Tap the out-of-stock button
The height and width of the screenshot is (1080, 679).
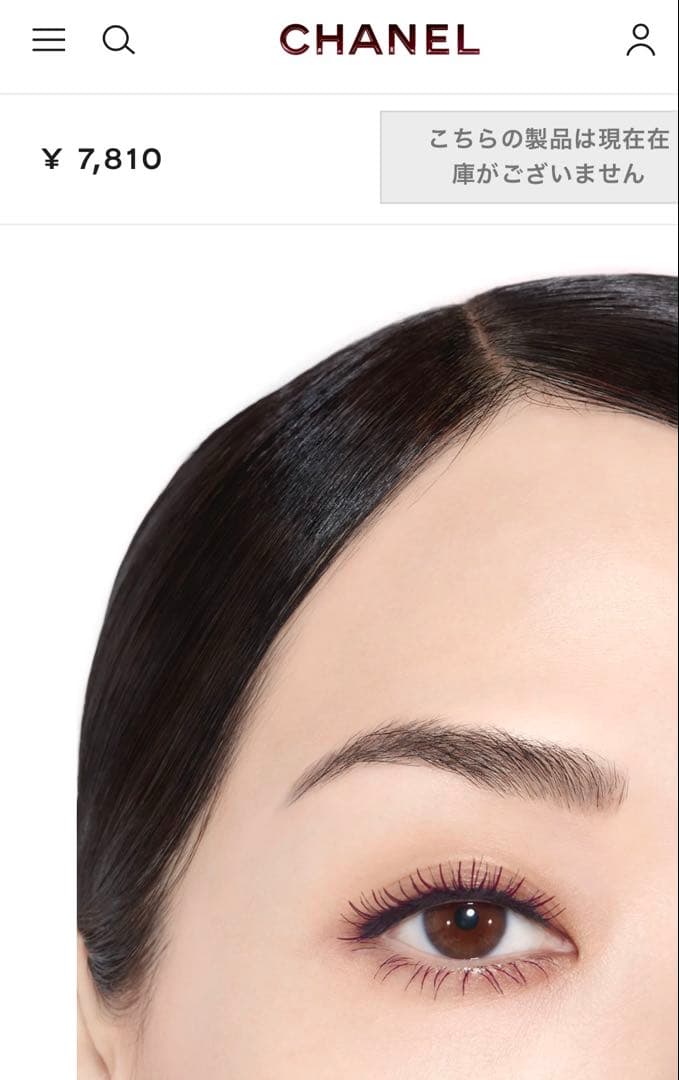coord(529,157)
